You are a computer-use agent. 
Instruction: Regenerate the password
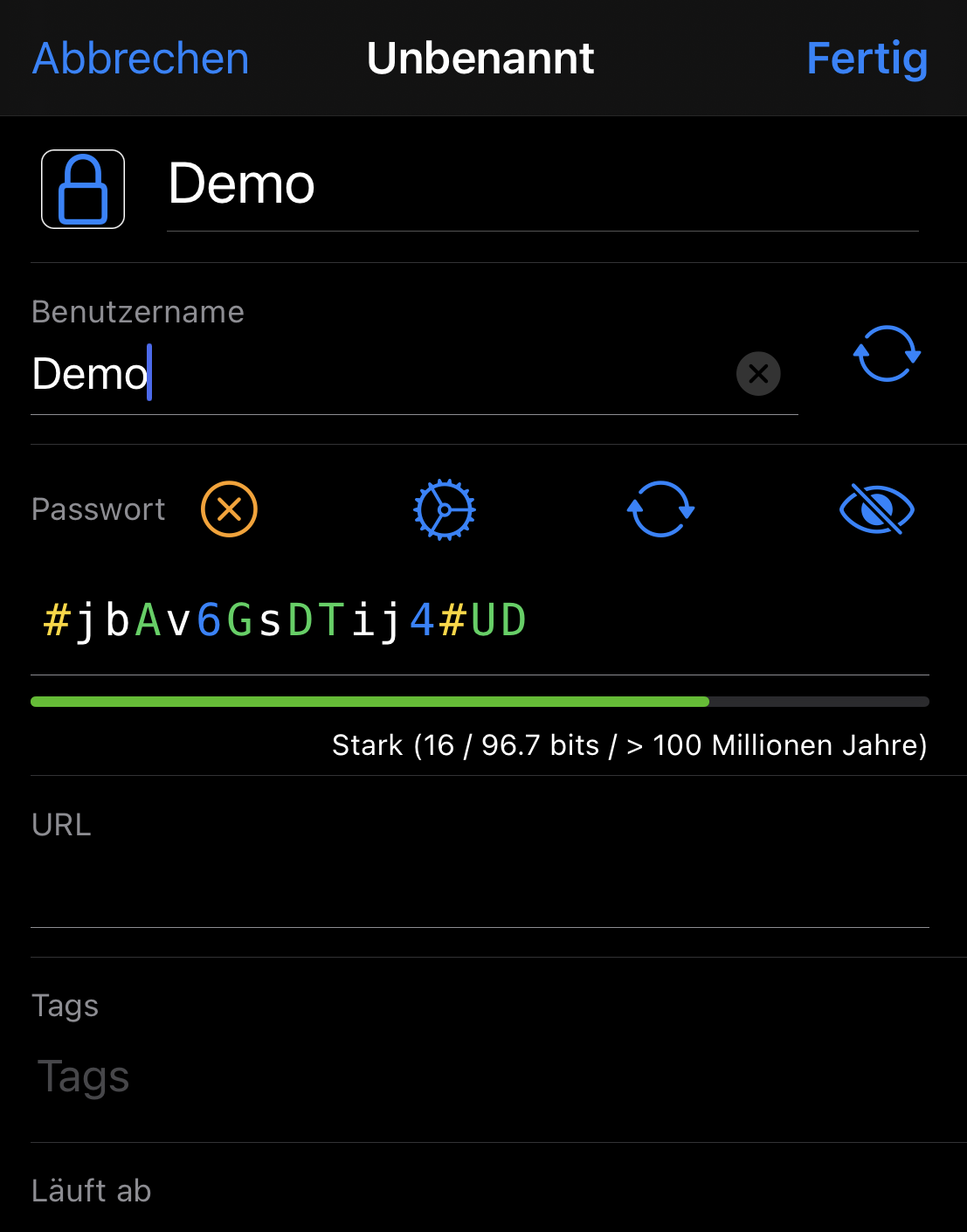660,509
